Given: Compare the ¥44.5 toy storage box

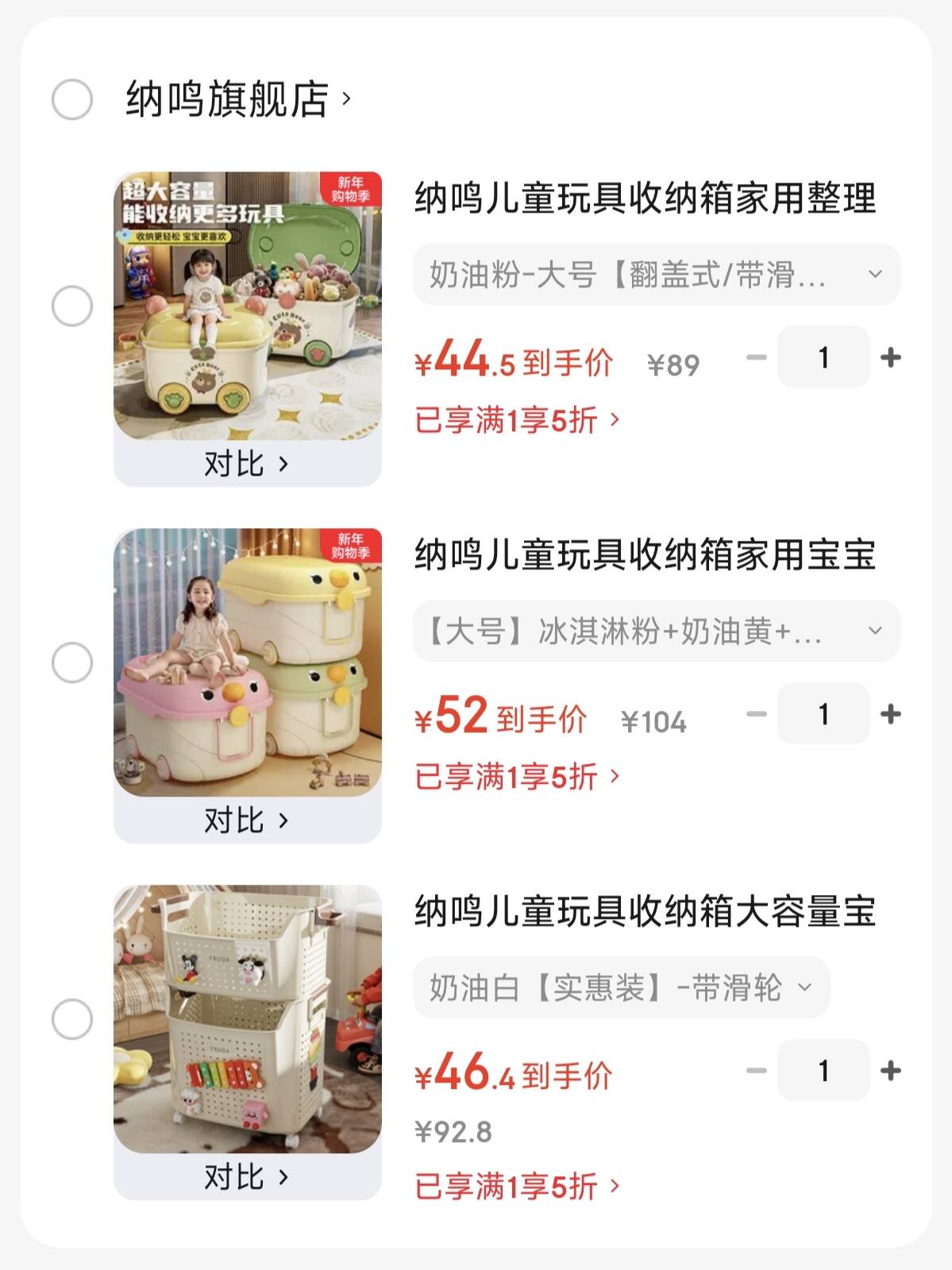Looking at the screenshot, I should pos(247,464).
